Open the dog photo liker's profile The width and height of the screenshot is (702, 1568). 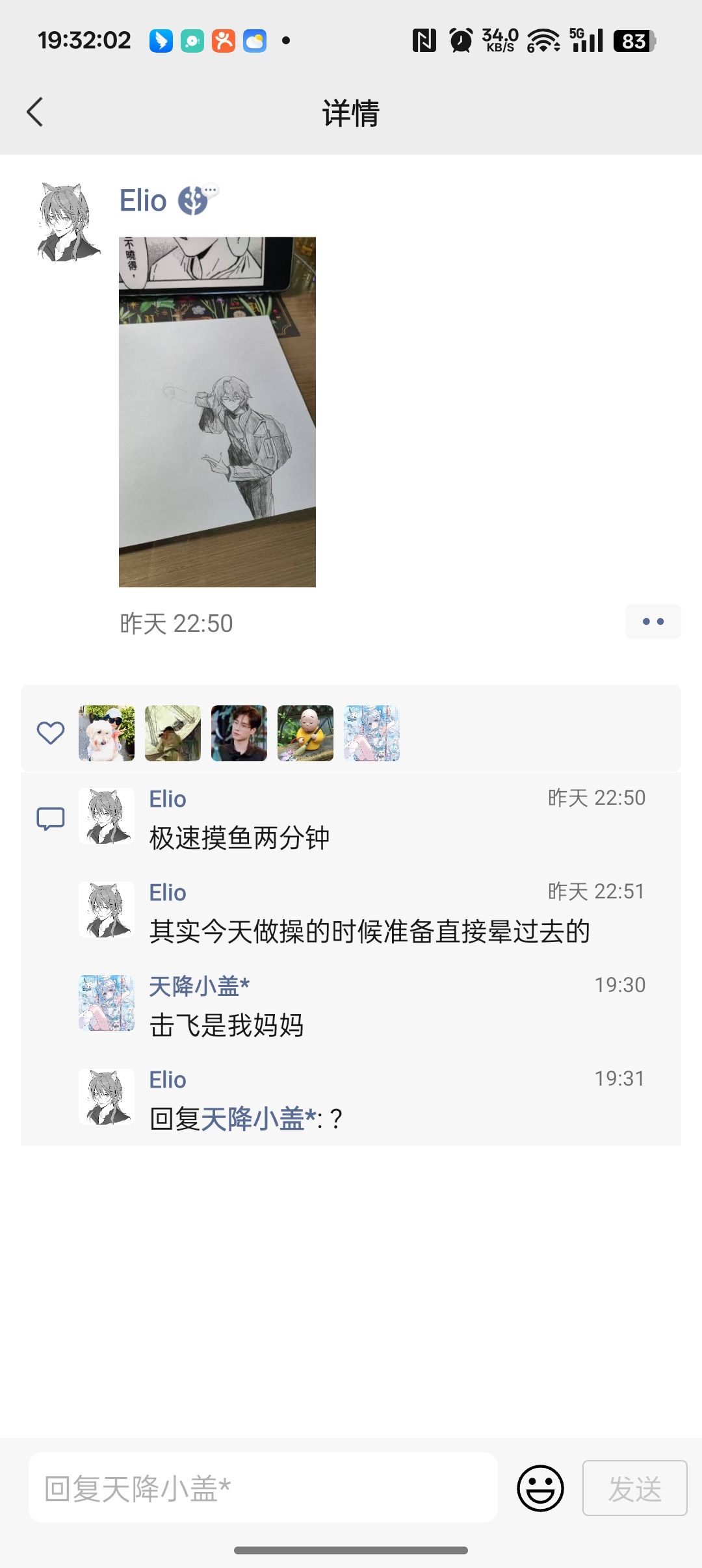107,733
